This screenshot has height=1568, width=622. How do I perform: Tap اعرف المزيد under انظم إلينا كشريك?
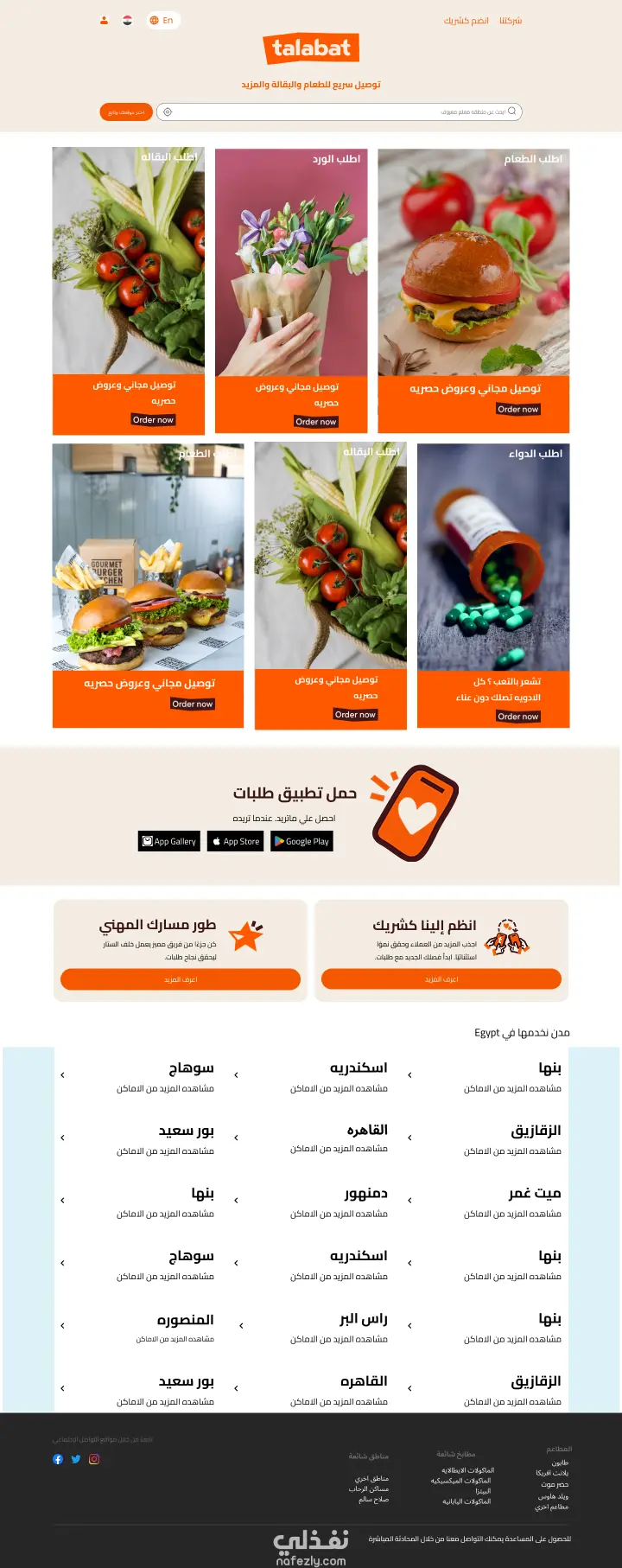tap(441, 979)
